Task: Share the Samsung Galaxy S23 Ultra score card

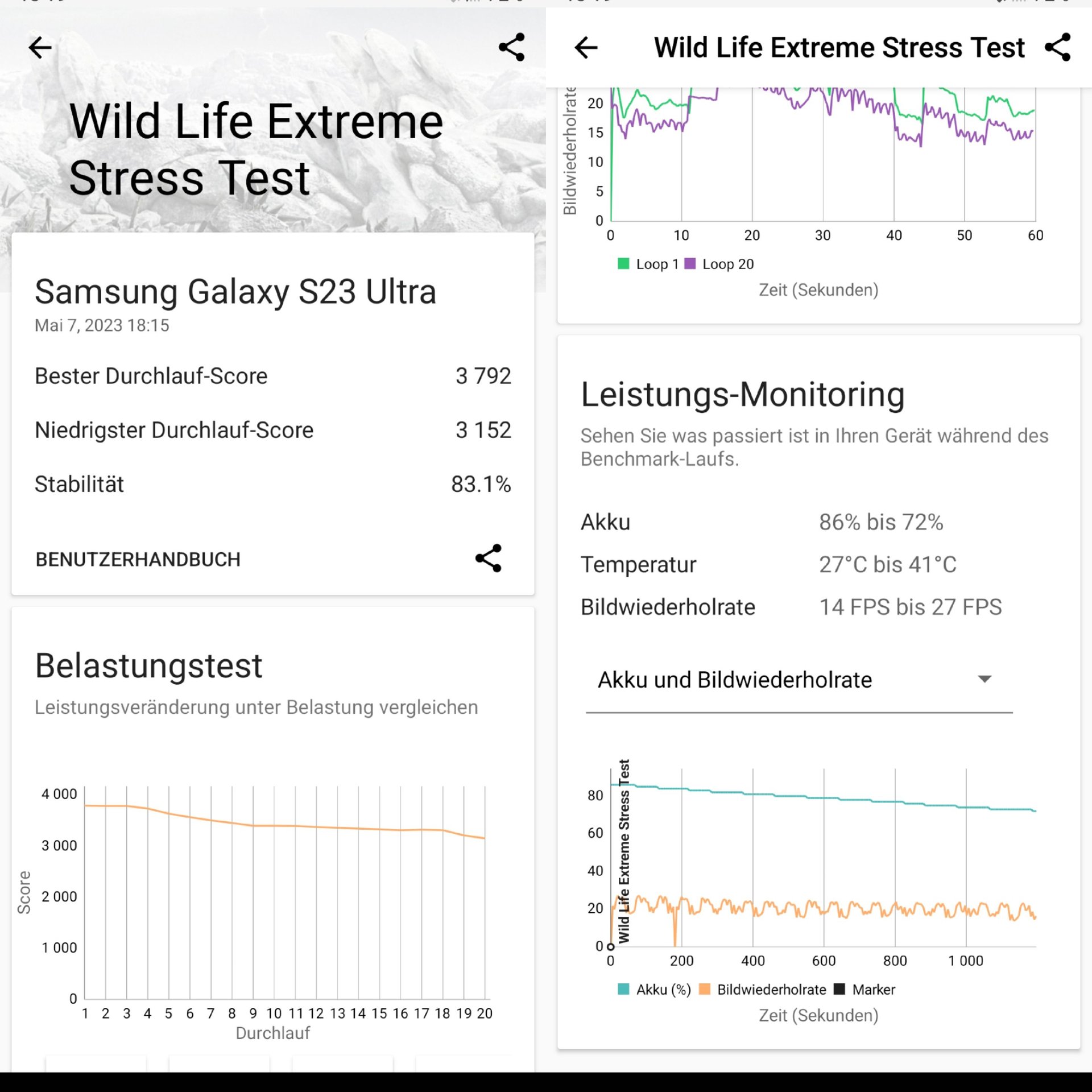Action: coord(489,558)
